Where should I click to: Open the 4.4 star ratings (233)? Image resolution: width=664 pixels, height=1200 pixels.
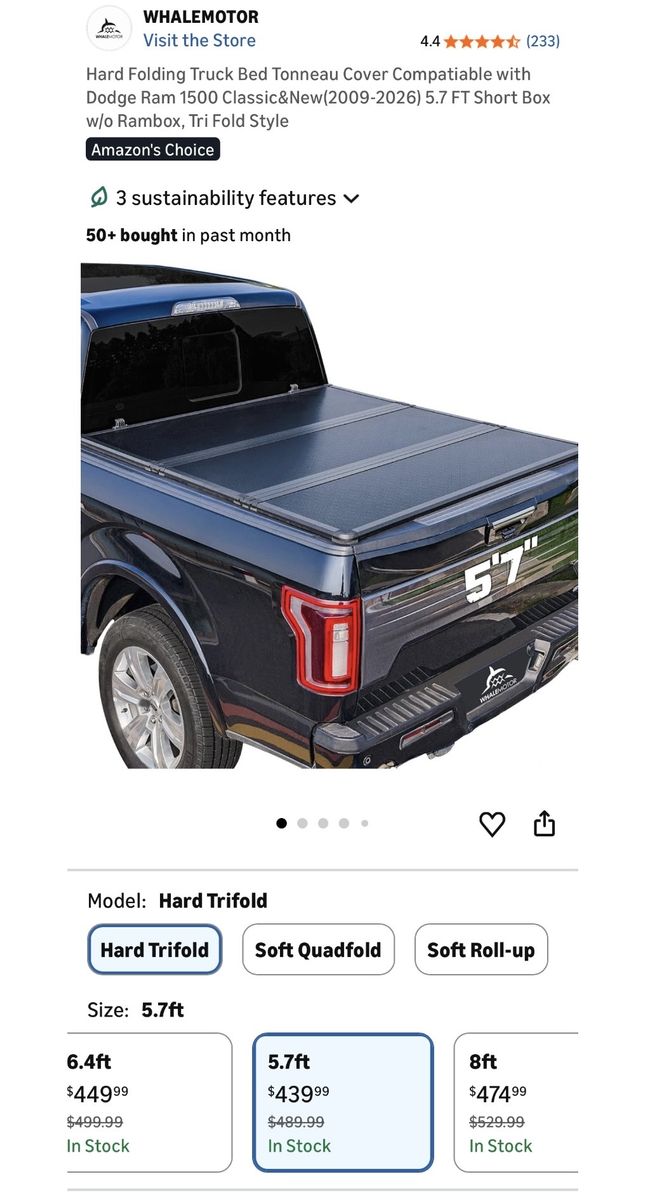click(489, 41)
